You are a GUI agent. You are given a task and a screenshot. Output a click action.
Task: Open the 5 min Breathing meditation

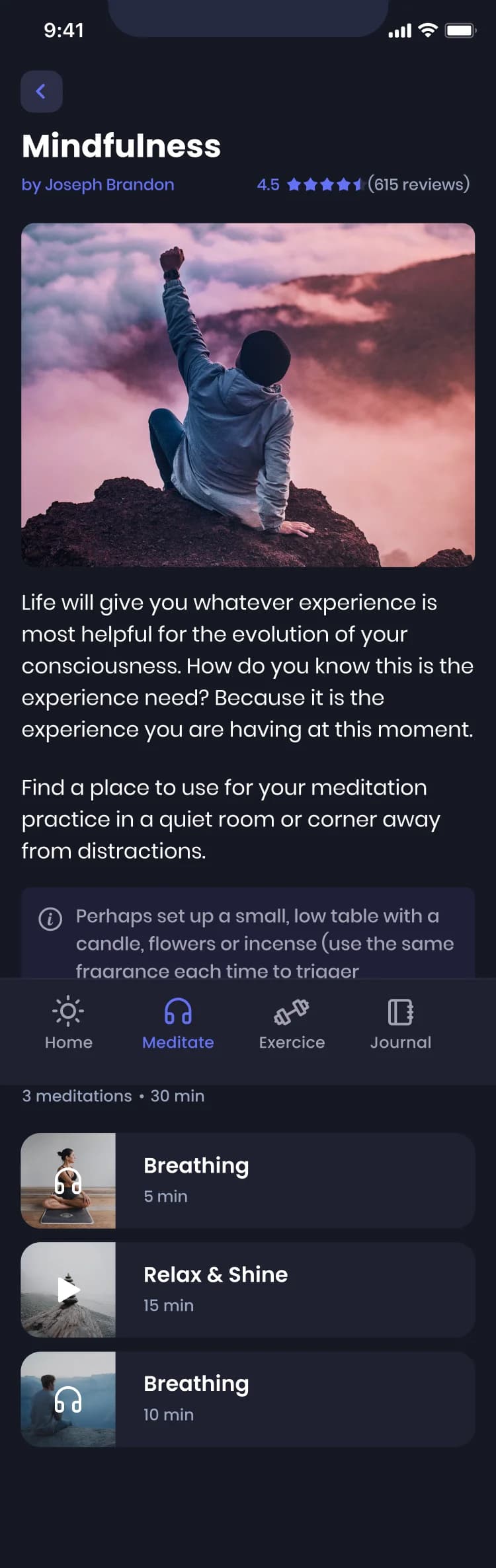coord(247,1181)
